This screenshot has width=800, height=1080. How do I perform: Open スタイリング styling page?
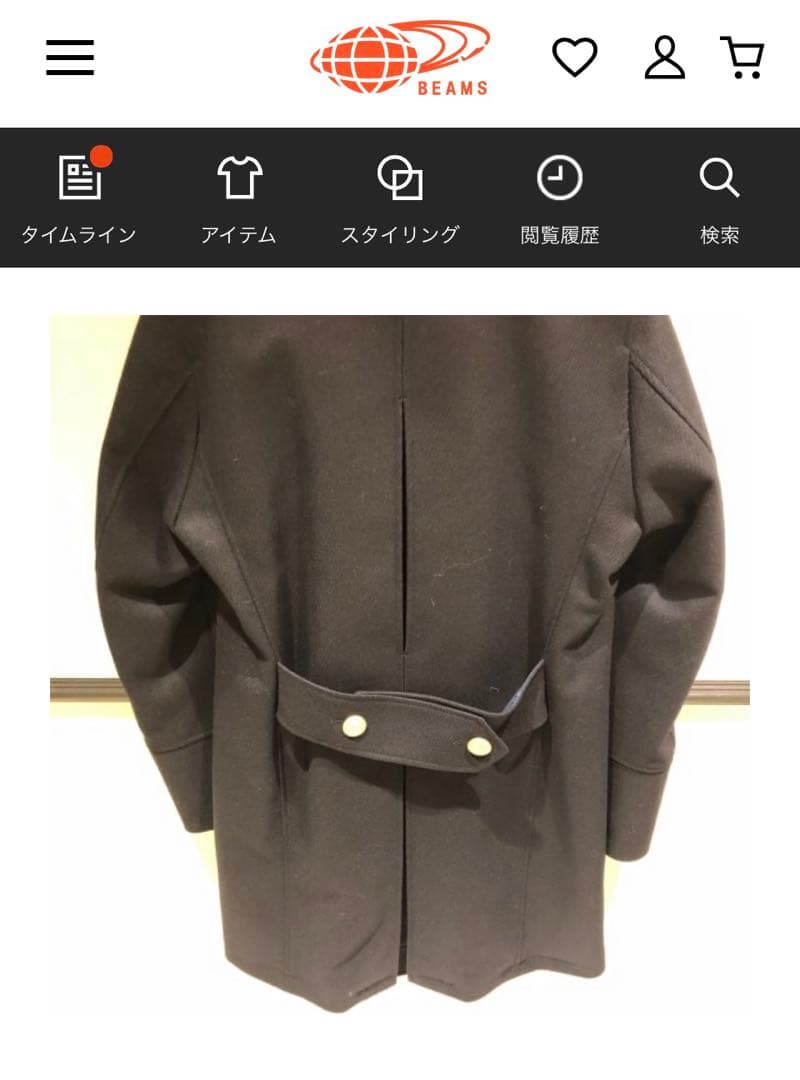(x=400, y=232)
